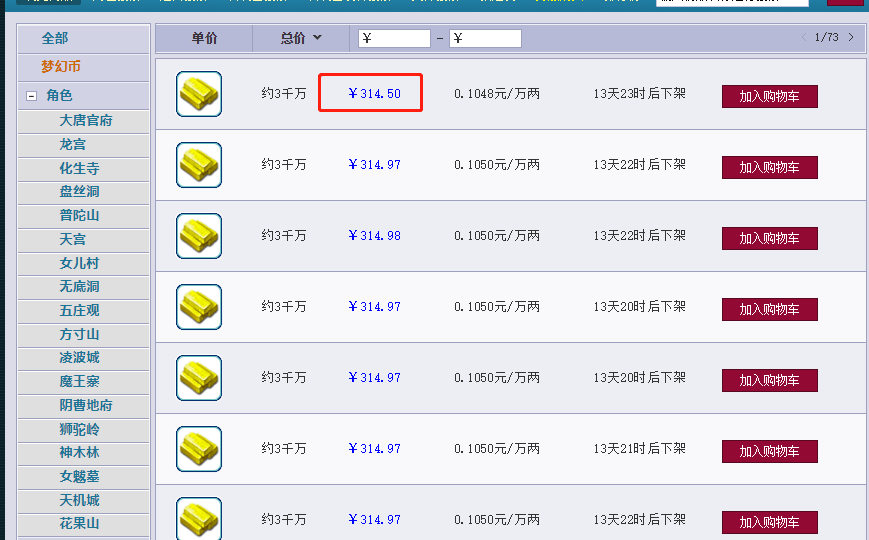
Task: Open the 女儿村 role filter
Action: (79, 263)
